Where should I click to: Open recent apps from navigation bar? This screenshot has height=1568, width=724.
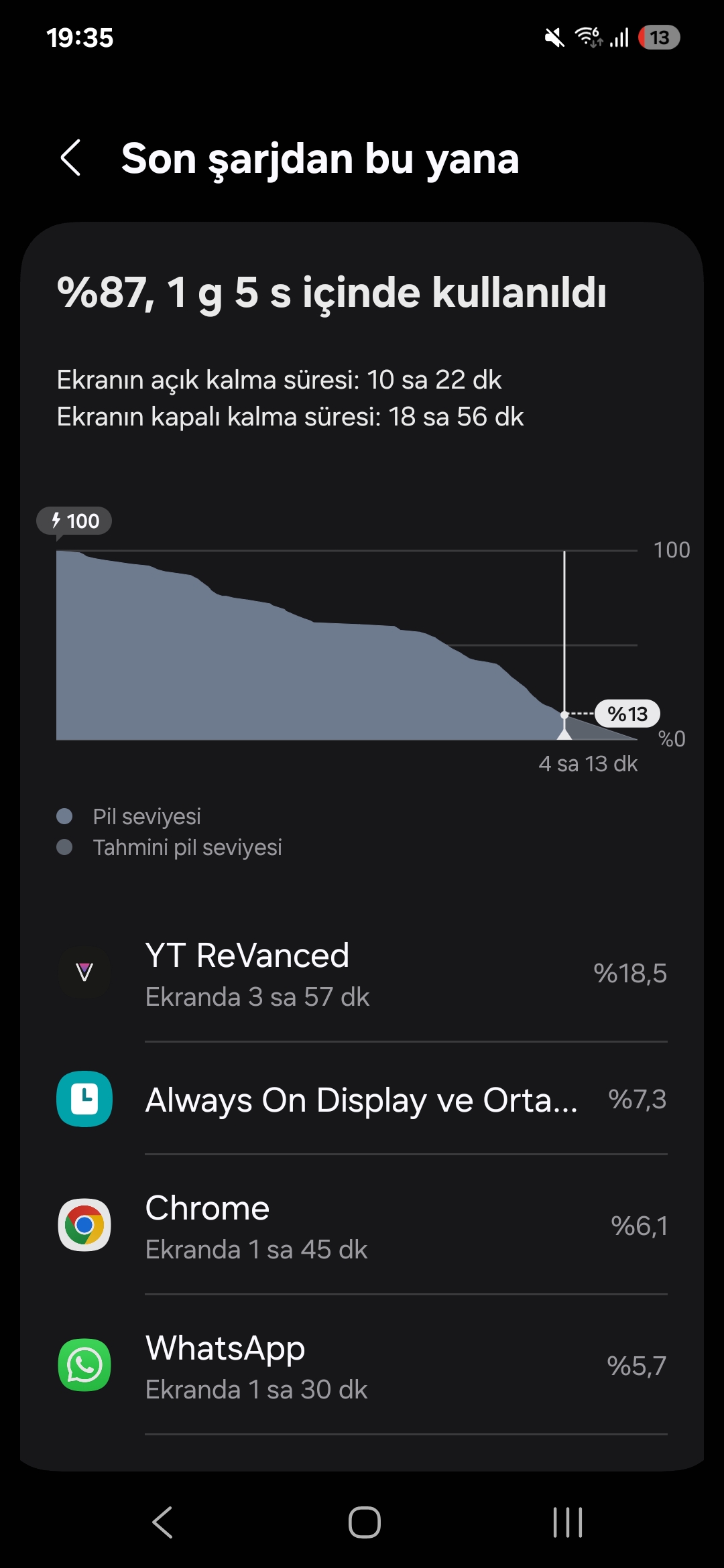pyautogui.click(x=567, y=1522)
